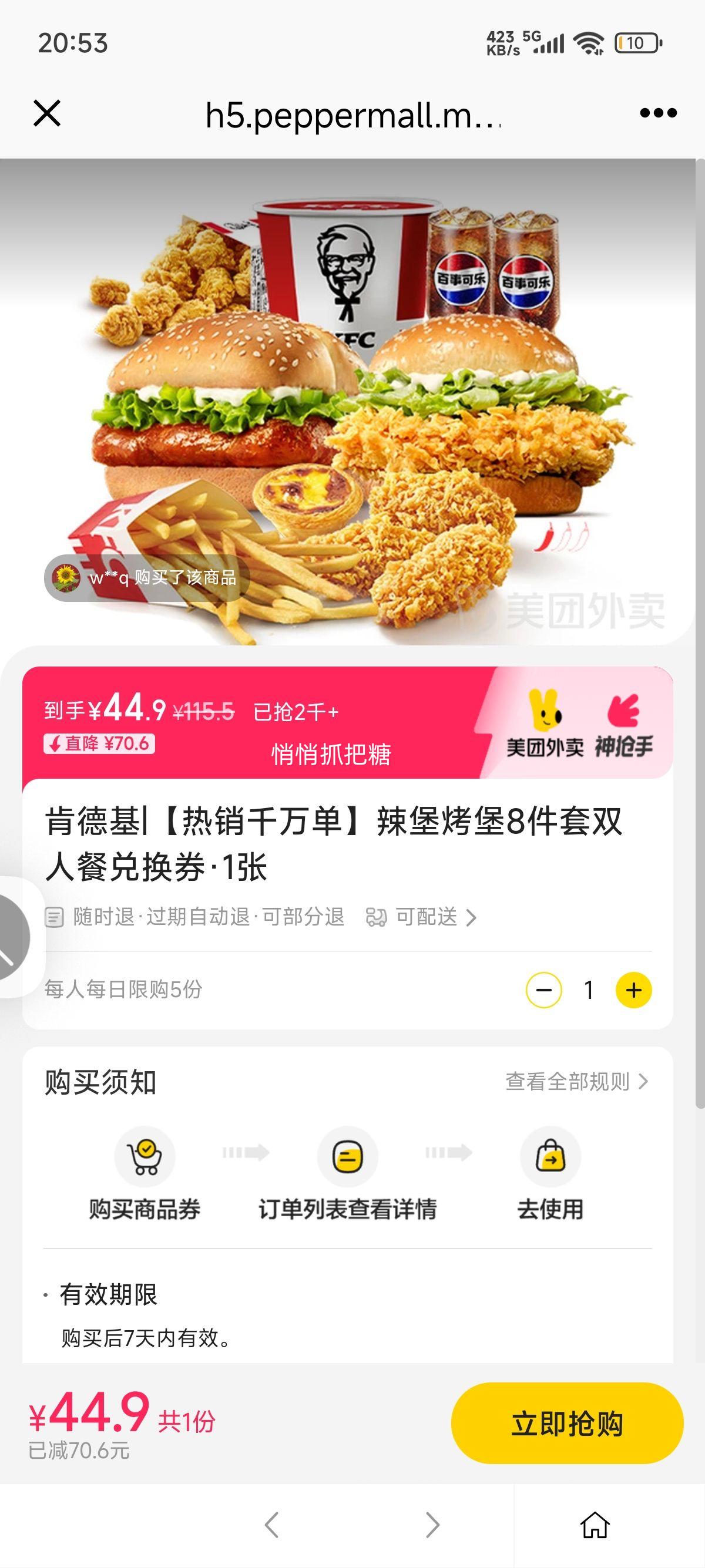This screenshot has width=705, height=1568.
Task: View all rules via 查看全部规则
Action: click(x=576, y=1082)
